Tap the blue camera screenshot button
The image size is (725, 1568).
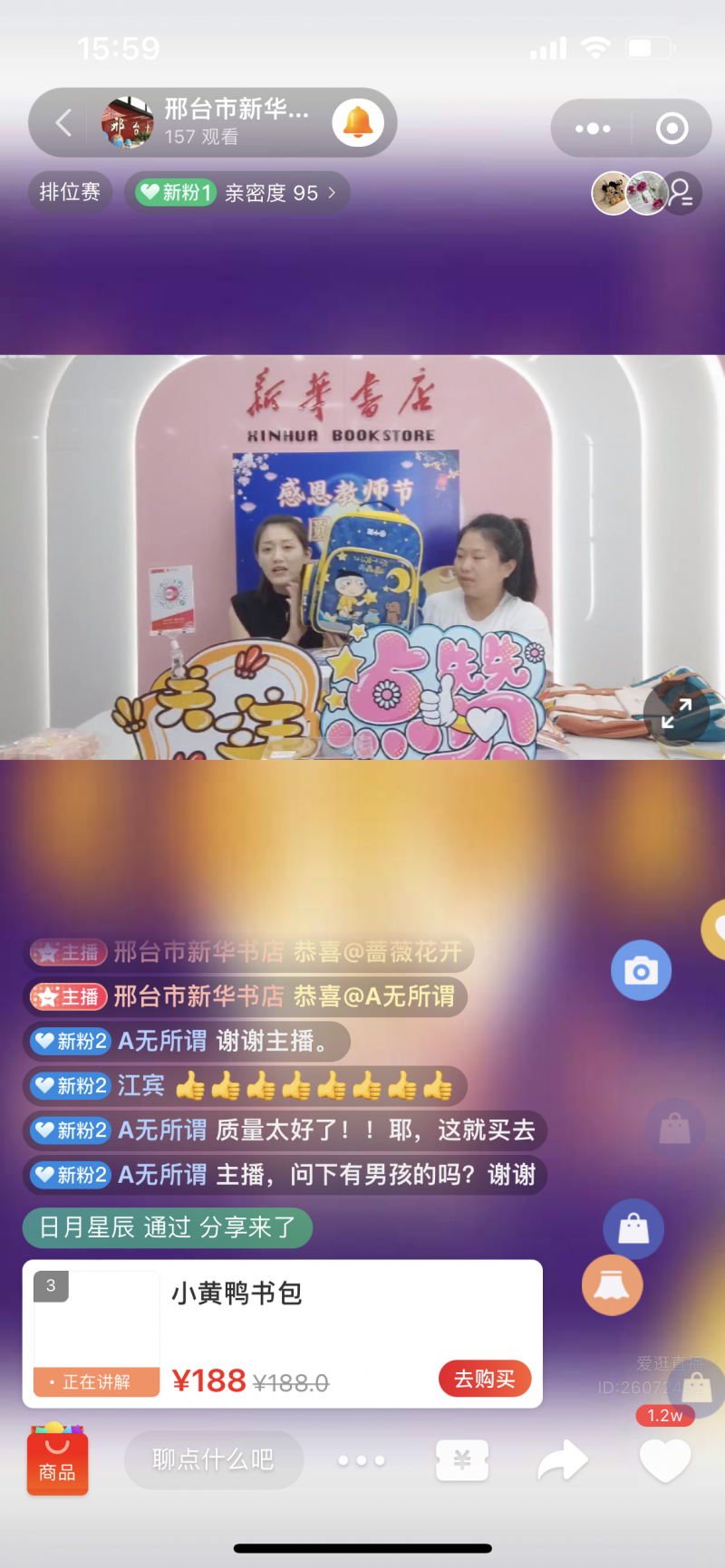641,971
